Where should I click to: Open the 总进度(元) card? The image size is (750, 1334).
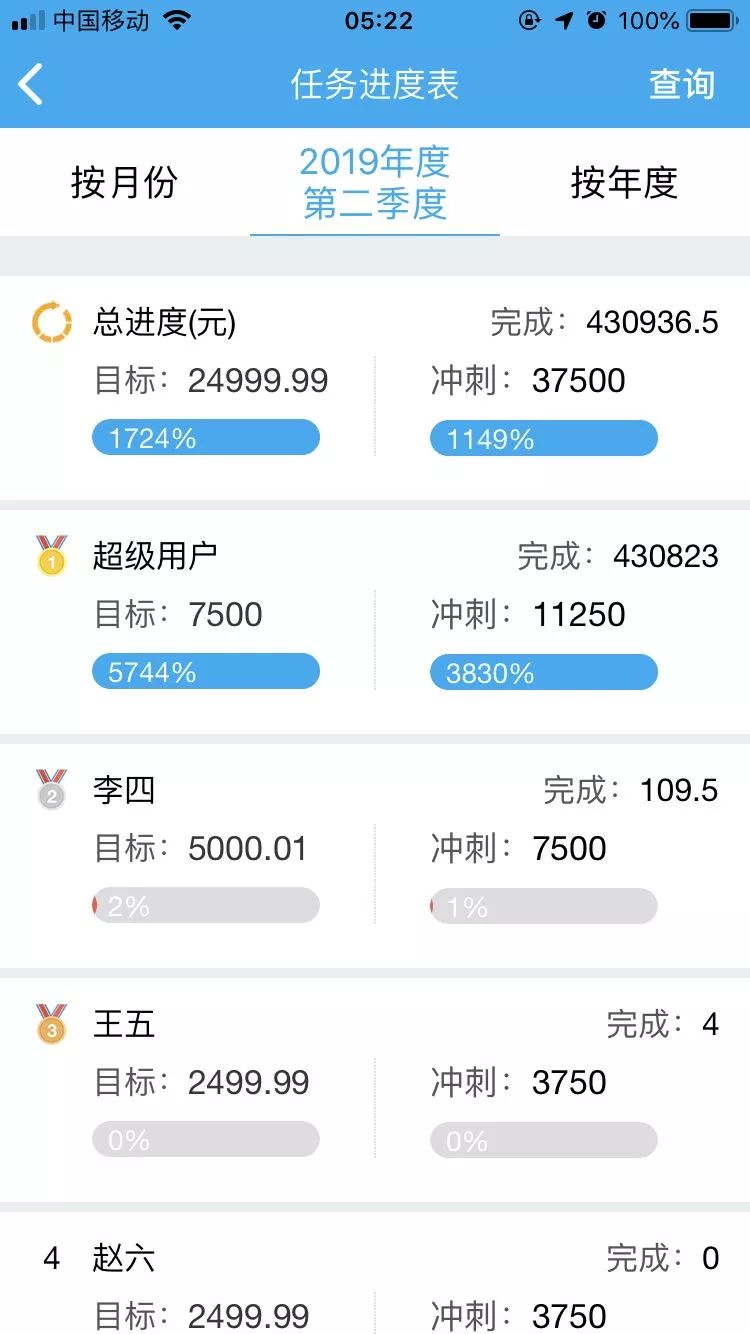375,388
